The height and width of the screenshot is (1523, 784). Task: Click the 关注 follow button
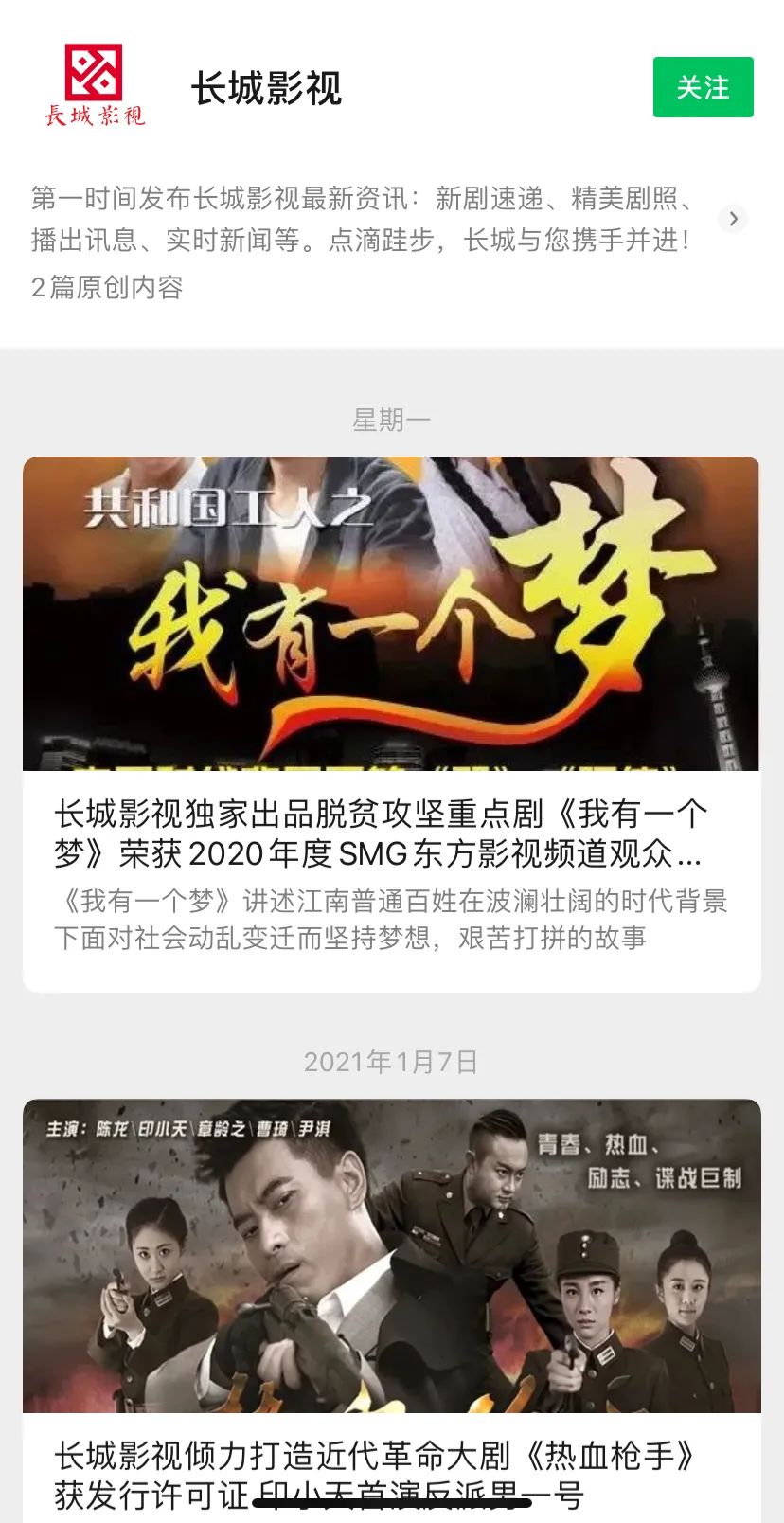(x=702, y=88)
